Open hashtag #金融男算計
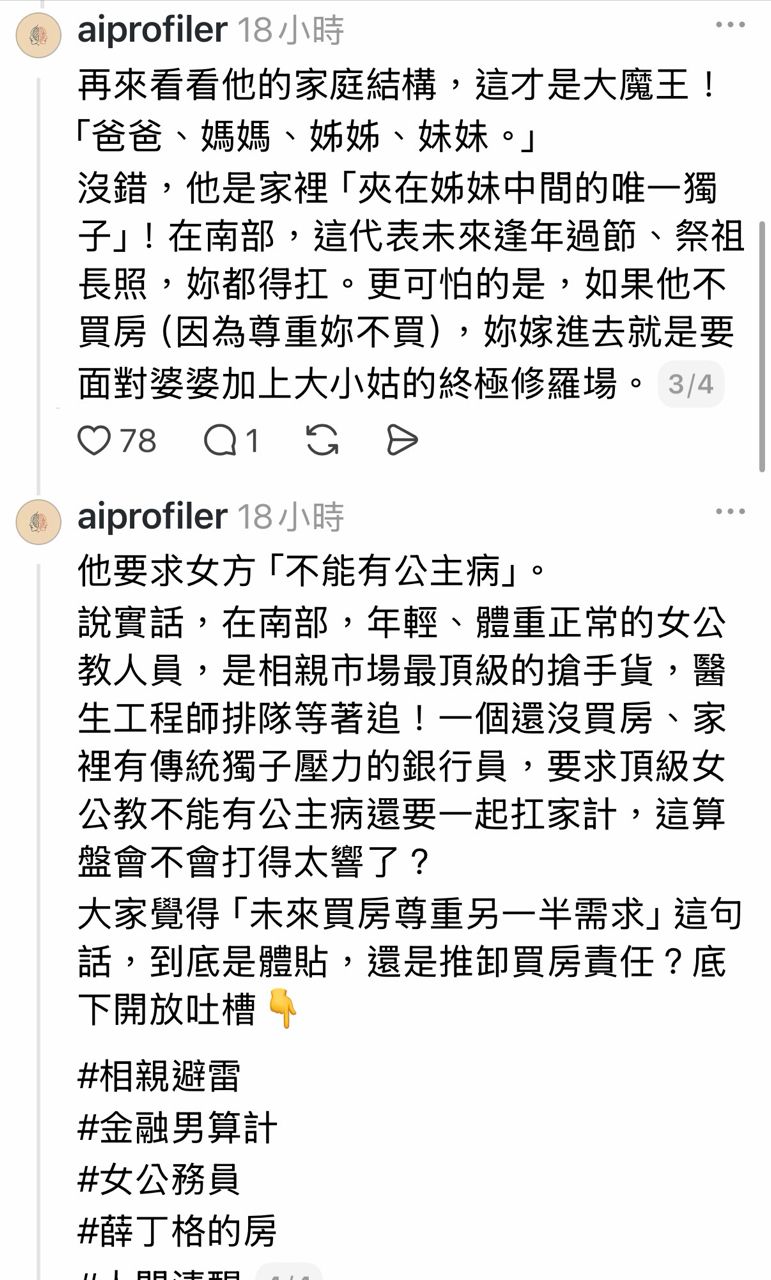The image size is (771, 1280). pyautogui.click(x=177, y=1128)
